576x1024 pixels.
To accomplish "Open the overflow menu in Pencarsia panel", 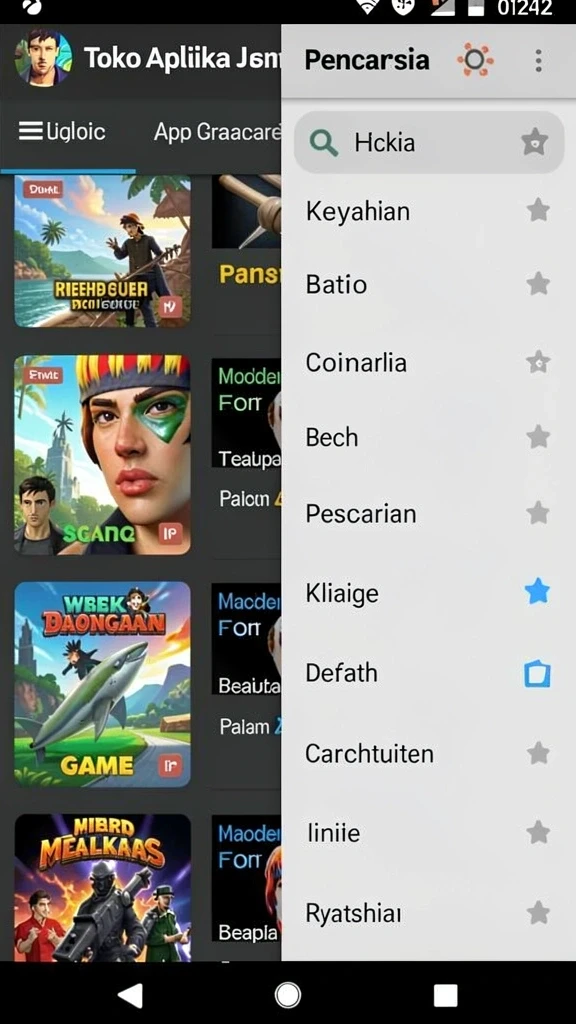I will coord(538,61).
